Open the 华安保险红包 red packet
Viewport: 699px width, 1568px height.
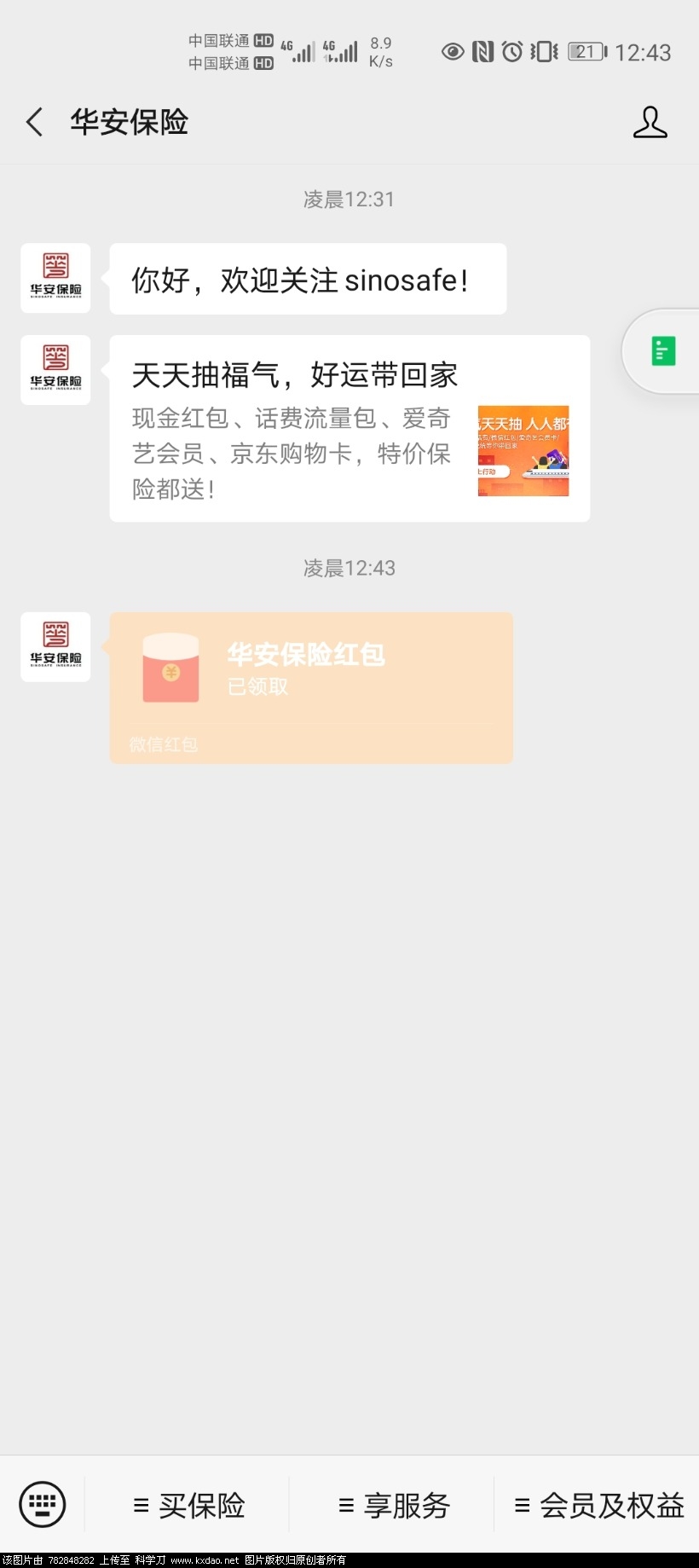coord(311,686)
